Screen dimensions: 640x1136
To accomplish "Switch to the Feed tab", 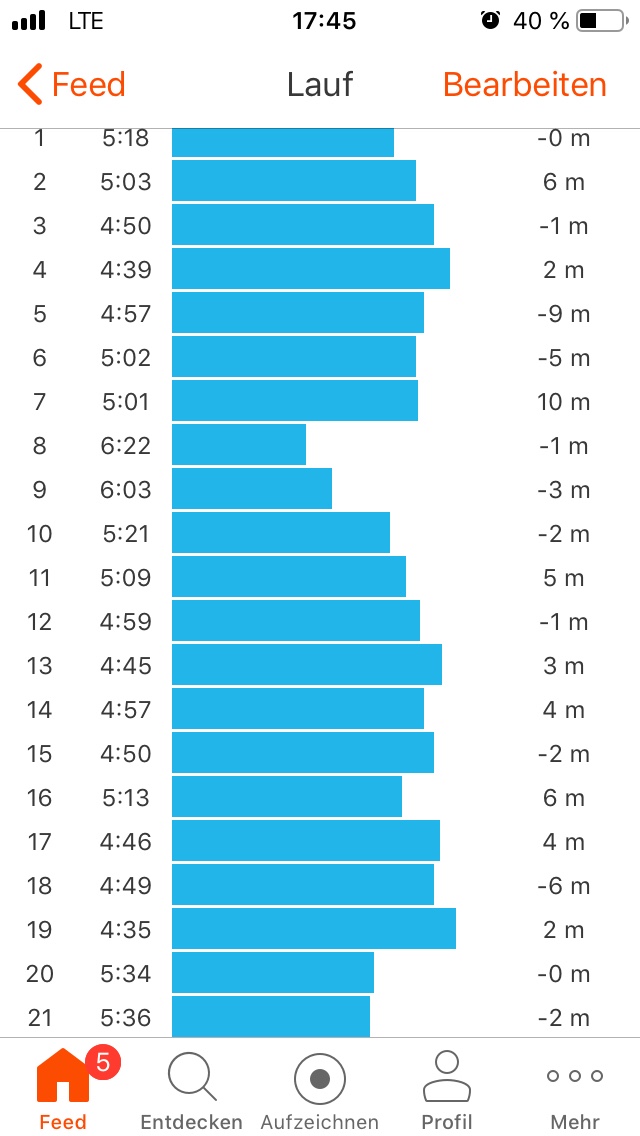I will 63,1090.
